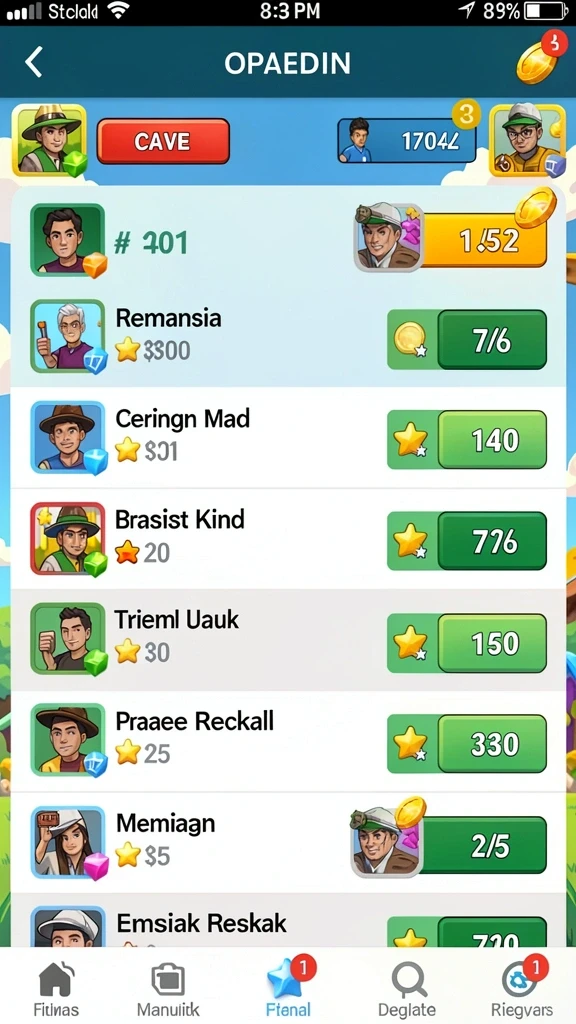Screen dimensions: 576x1024
Task: Switch to the Fitinas home tab
Action: (x=55, y=987)
